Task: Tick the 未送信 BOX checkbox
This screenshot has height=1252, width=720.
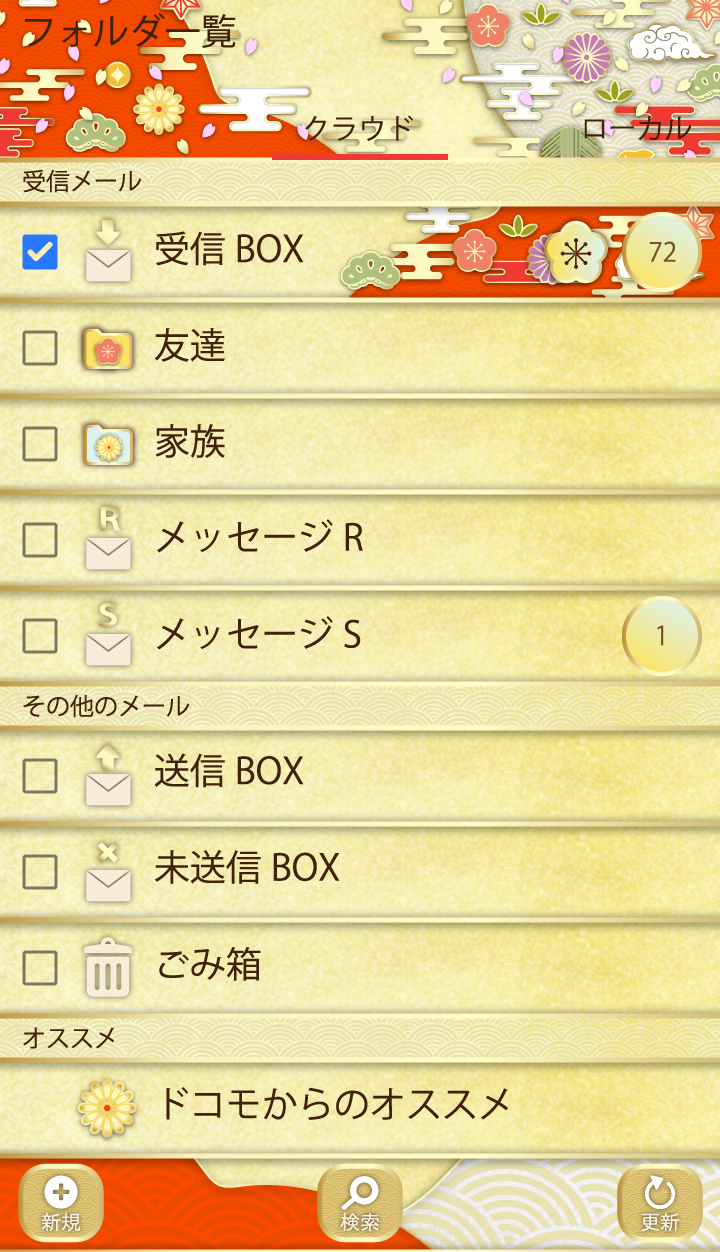Action: pos(40,872)
